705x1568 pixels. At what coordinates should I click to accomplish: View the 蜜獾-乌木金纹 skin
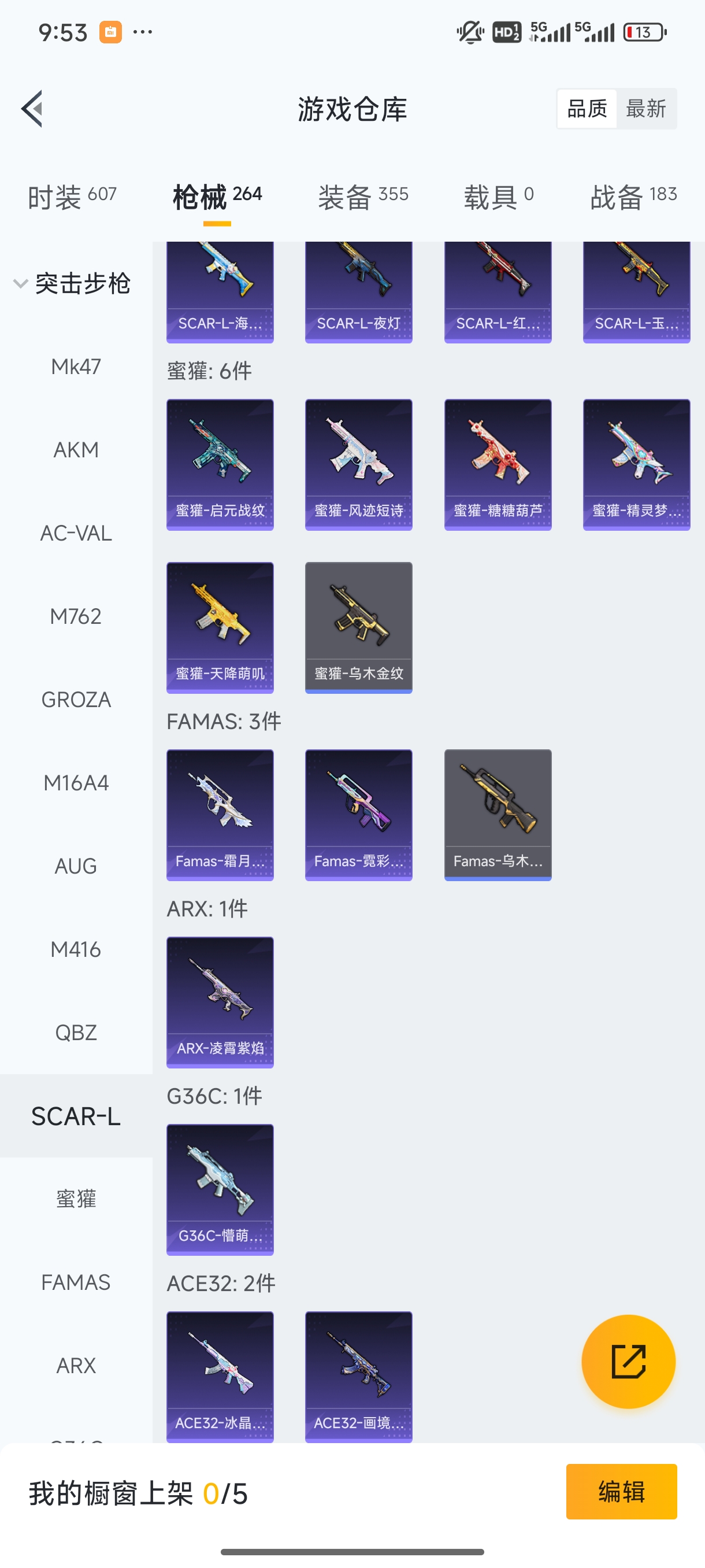point(358,627)
